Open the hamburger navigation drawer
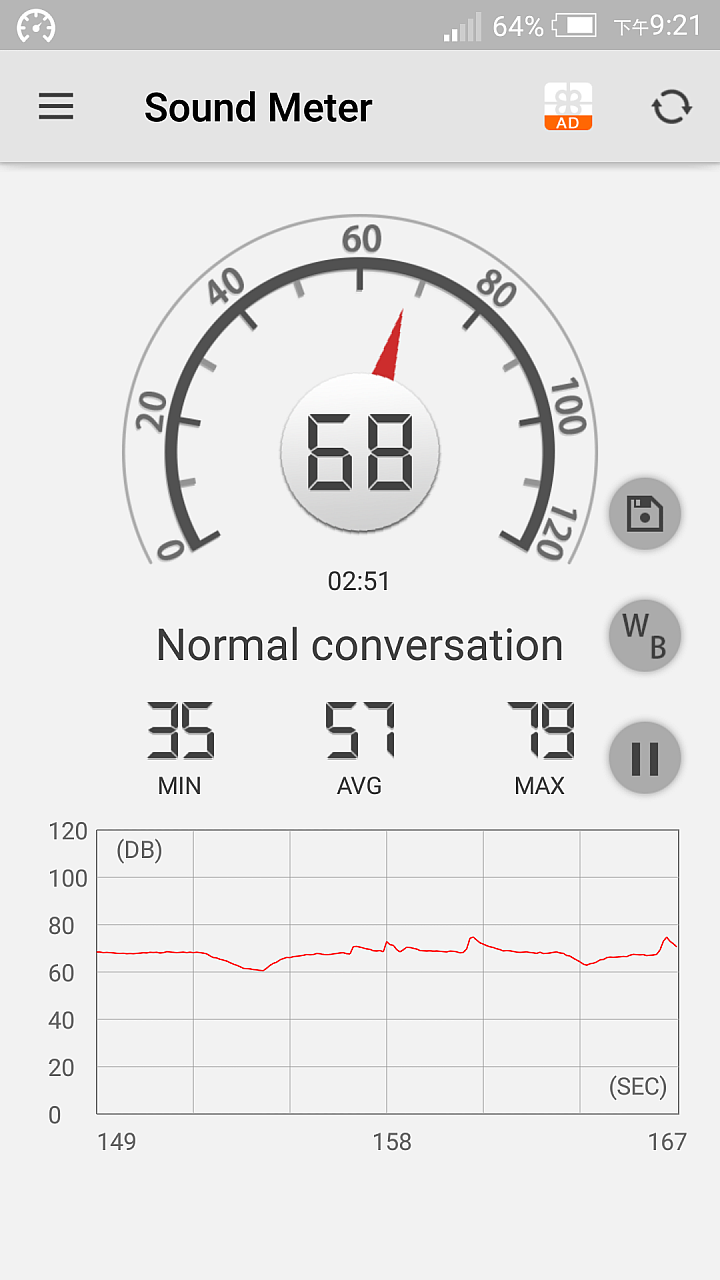Image resolution: width=720 pixels, height=1280 pixels. (56, 107)
